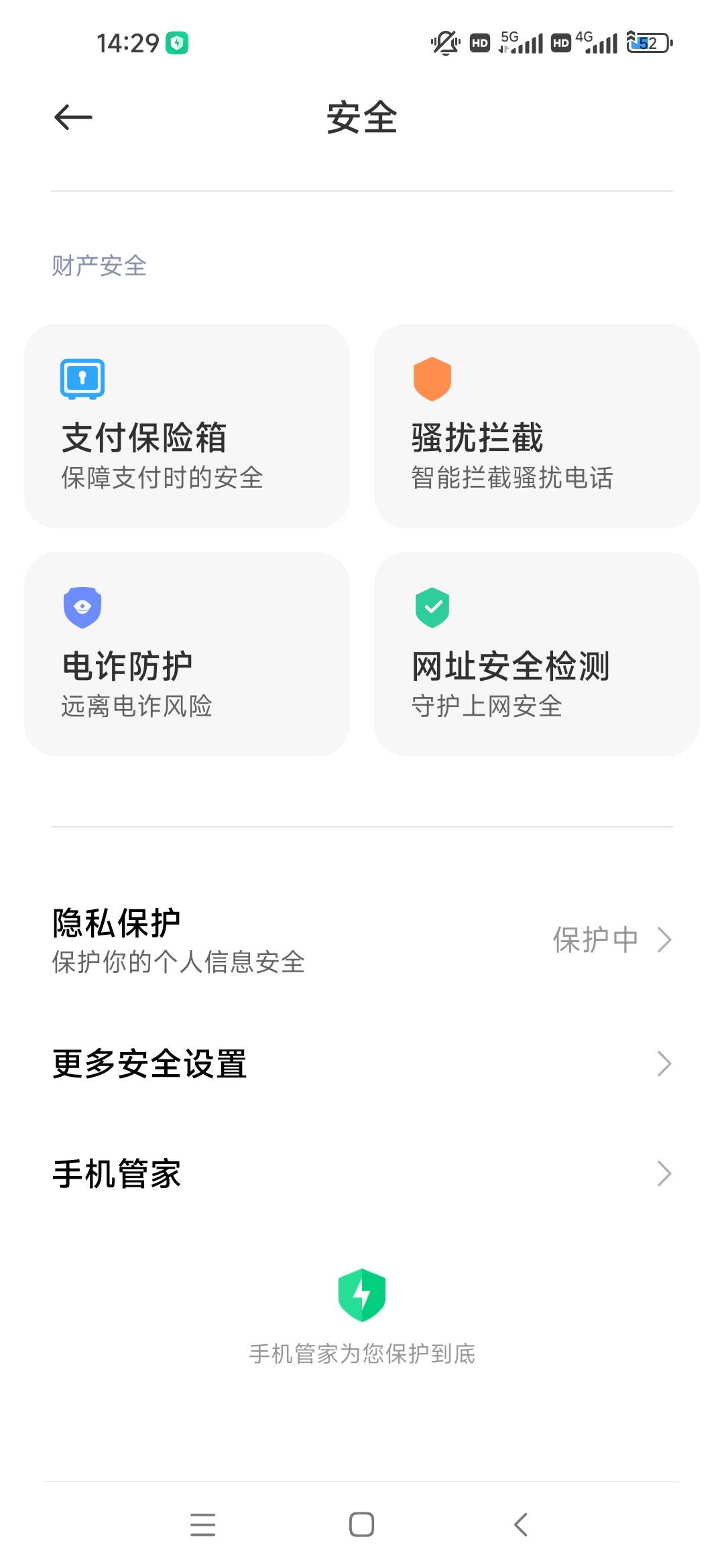Open 隐私保护 settings row
Image resolution: width=724 pixels, height=1568 pixels.
362,940
